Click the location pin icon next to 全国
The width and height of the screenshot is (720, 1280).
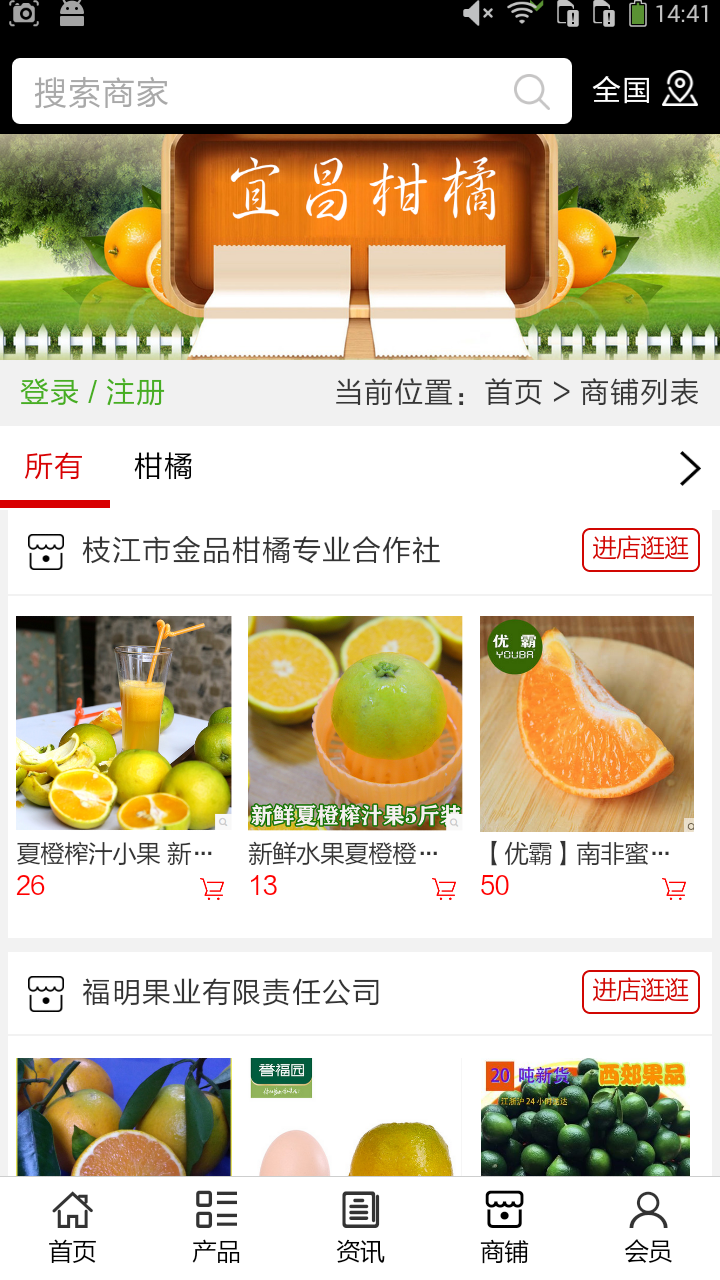click(681, 90)
